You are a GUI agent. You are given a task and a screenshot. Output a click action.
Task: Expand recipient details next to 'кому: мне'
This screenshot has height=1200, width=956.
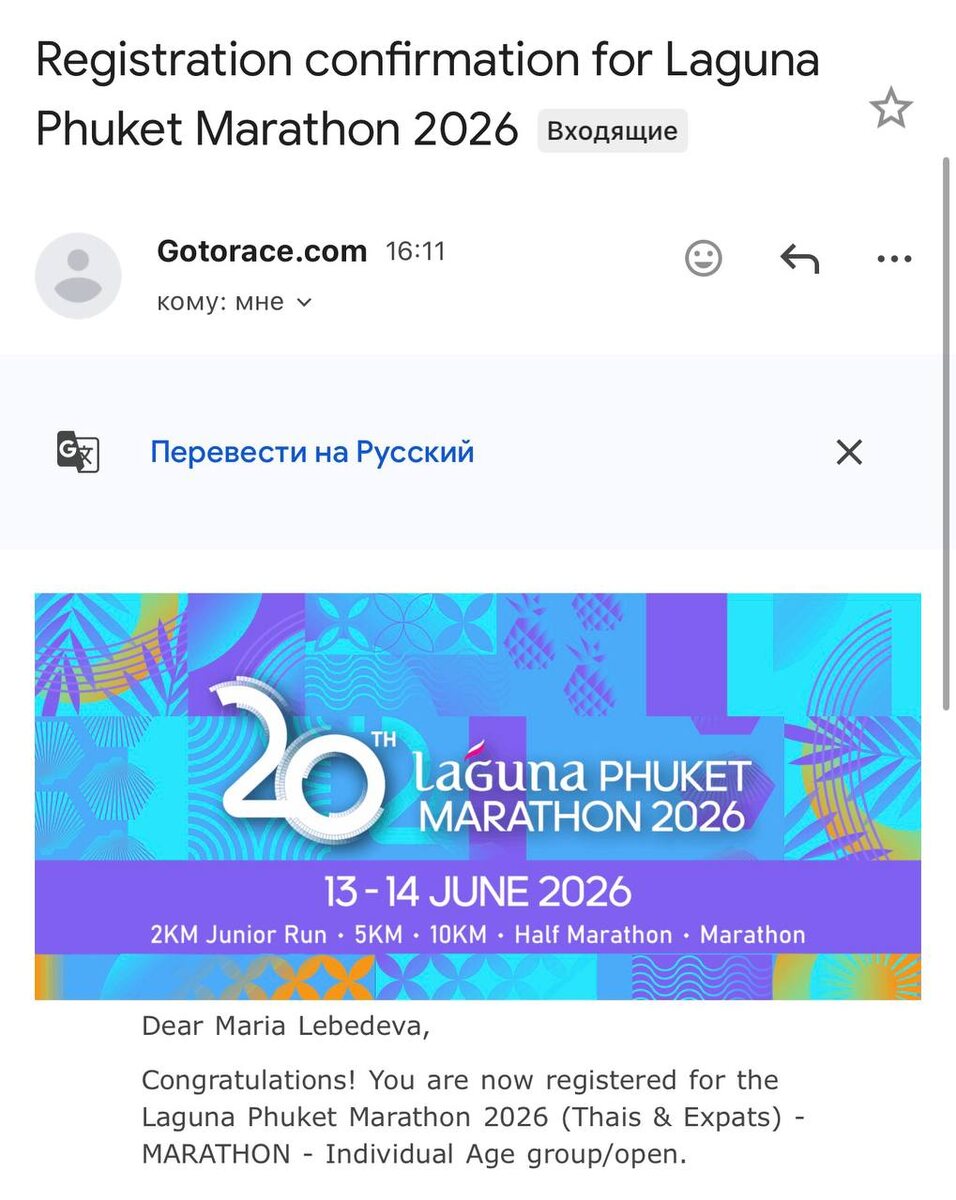click(x=304, y=302)
